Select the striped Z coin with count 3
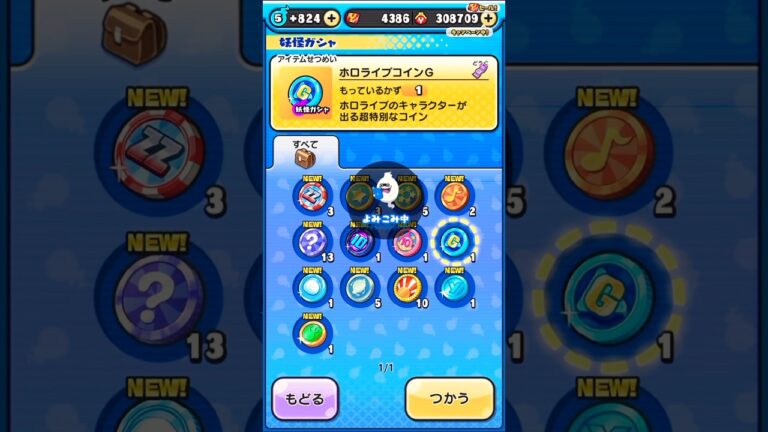 point(312,195)
